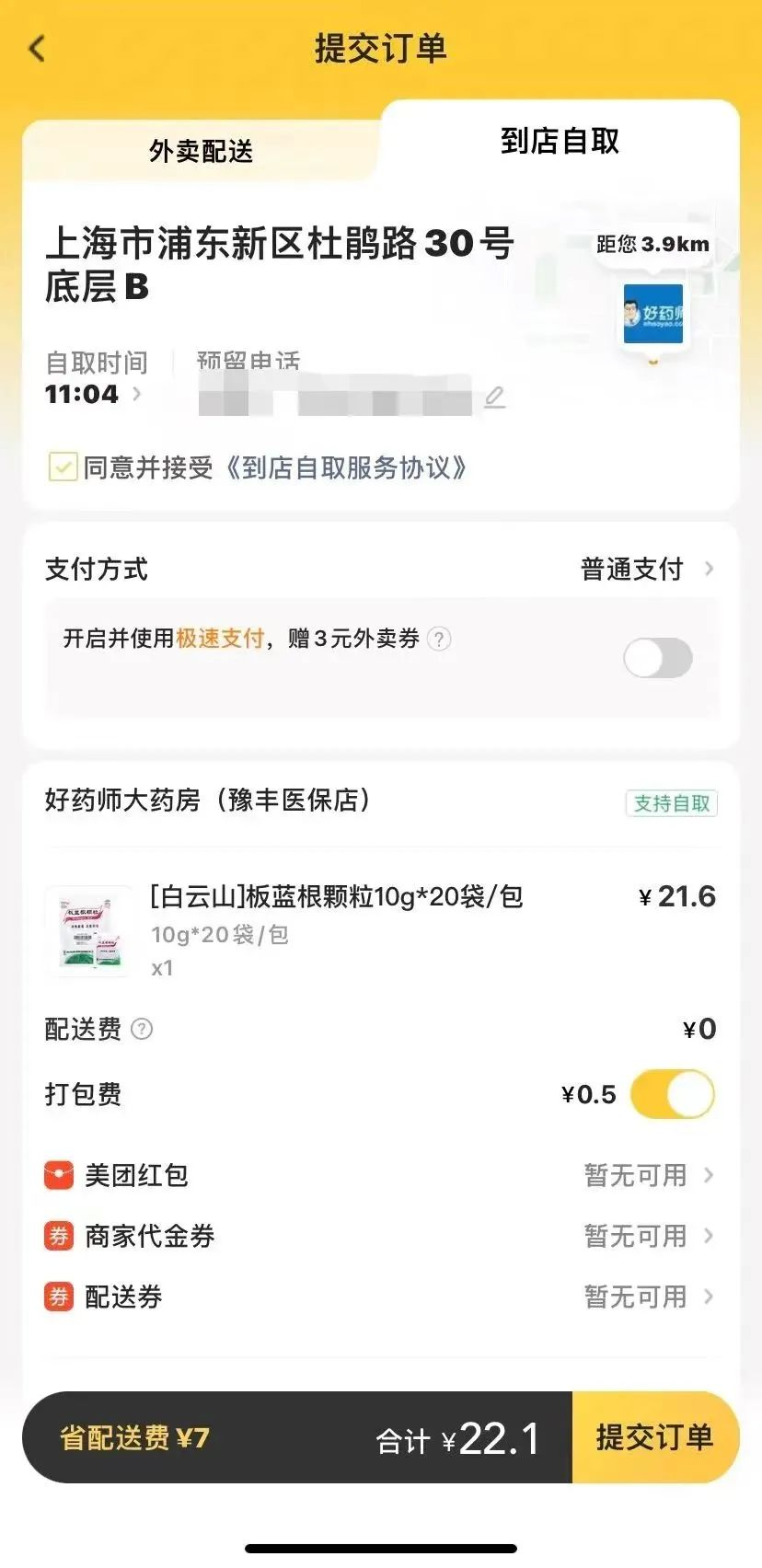The height and width of the screenshot is (1568, 762).
Task: Enable the 极速支付 switch
Action: [657, 658]
